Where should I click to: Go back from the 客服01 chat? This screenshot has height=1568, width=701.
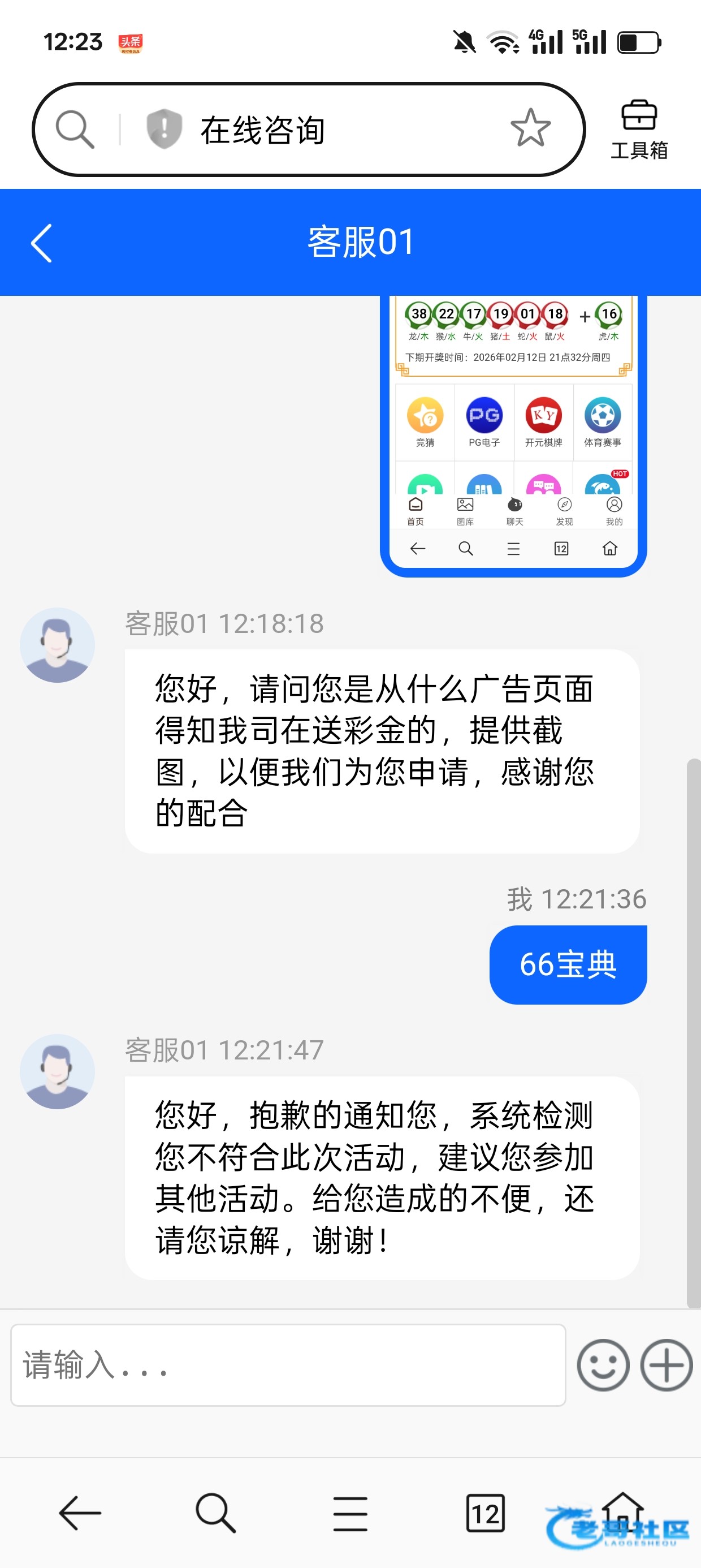41,243
